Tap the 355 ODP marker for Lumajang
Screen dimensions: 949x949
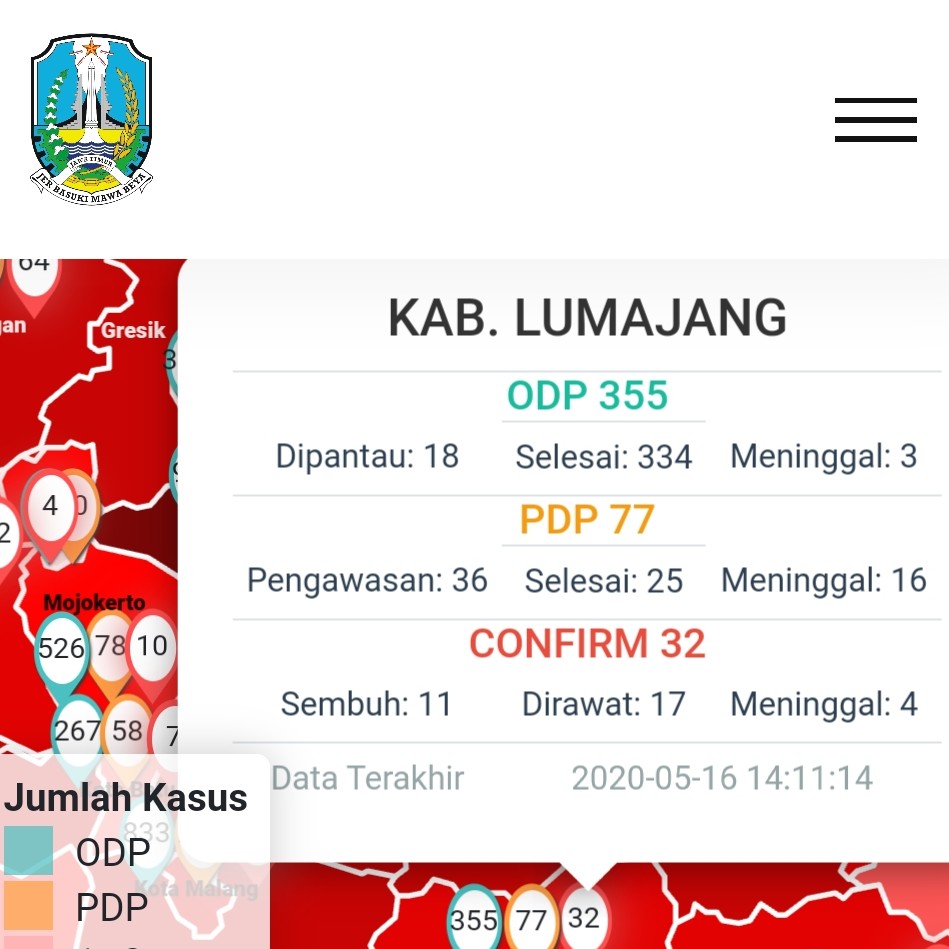(473, 919)
